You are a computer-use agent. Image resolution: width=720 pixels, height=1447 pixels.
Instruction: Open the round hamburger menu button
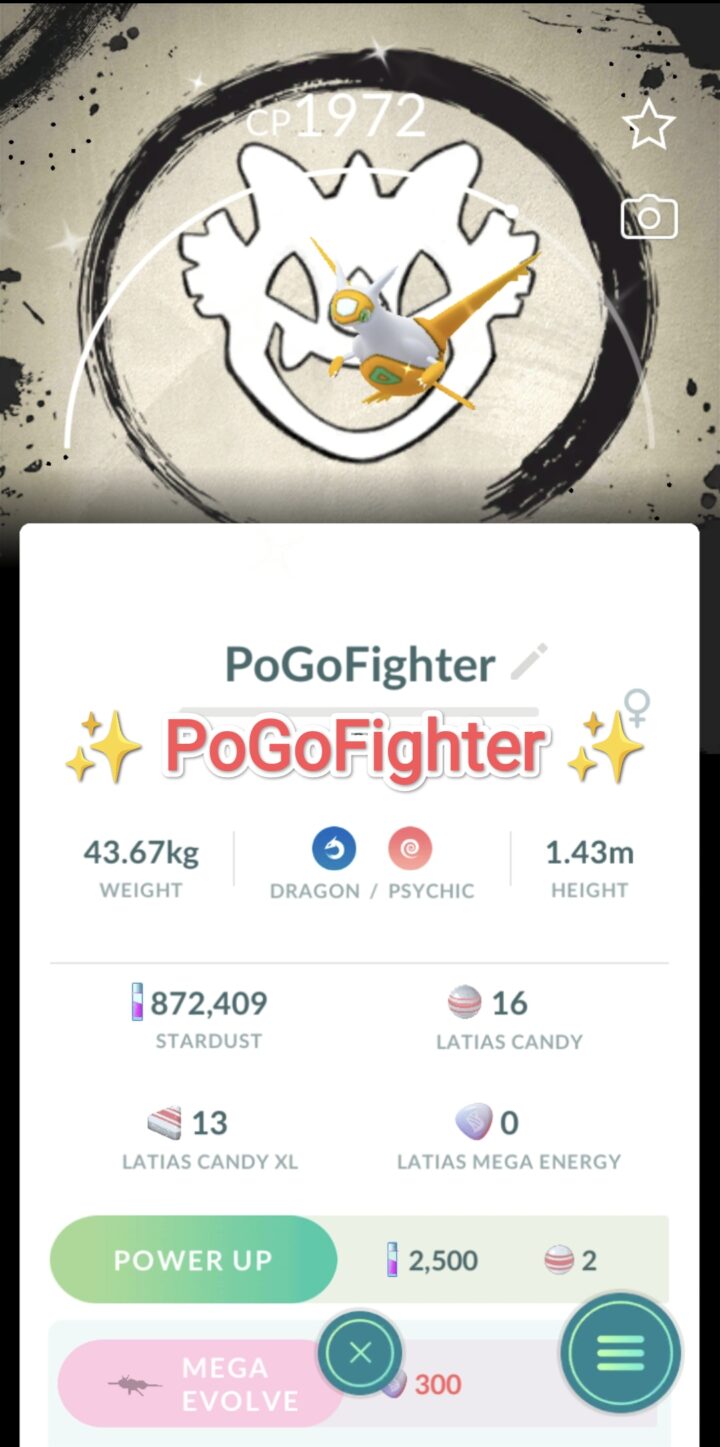(x=620, y=1353)
